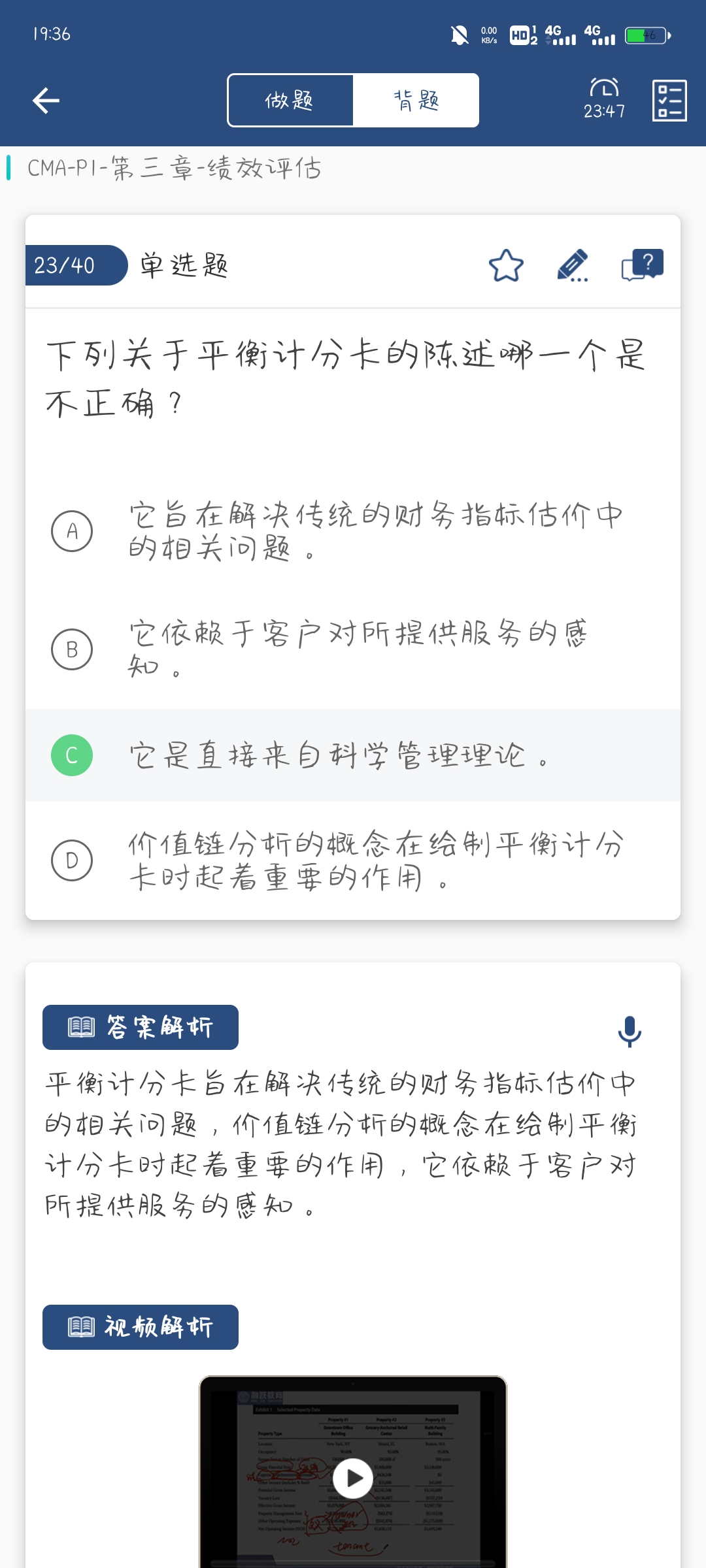This screenshot has width=706, height=1568.
Task: Favorite this question with the star
Action: (506, 265)
